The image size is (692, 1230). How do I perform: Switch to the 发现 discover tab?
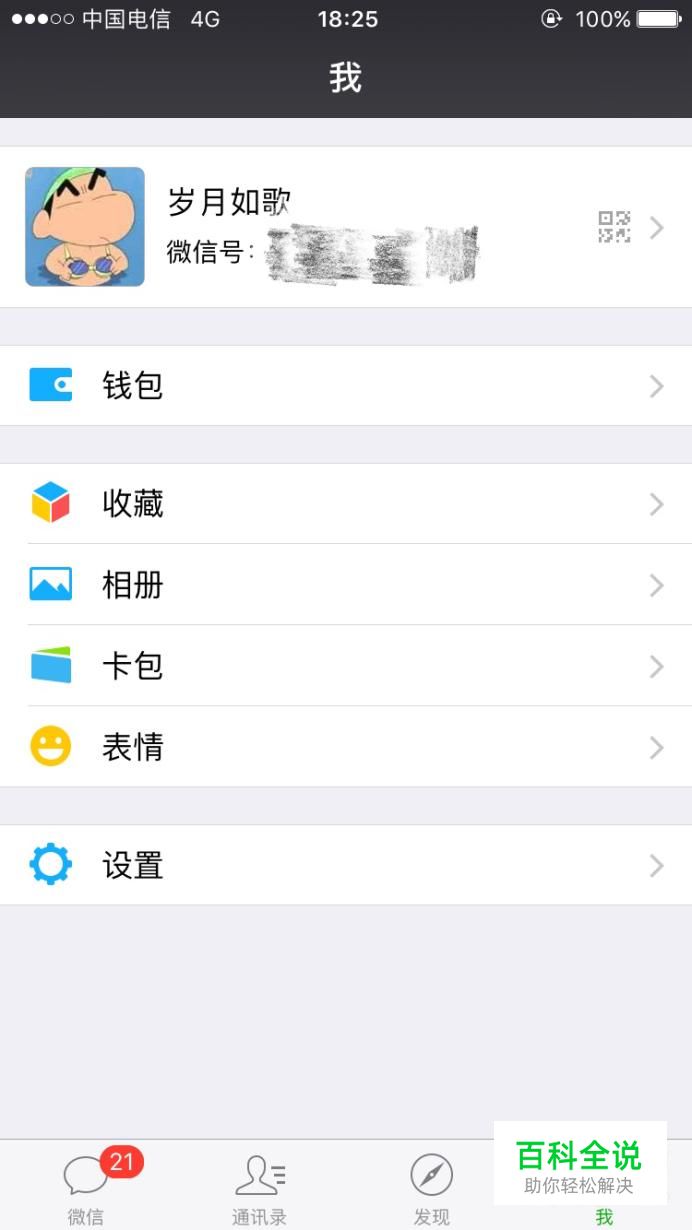pyautogui.click(x=432, y=1186)
